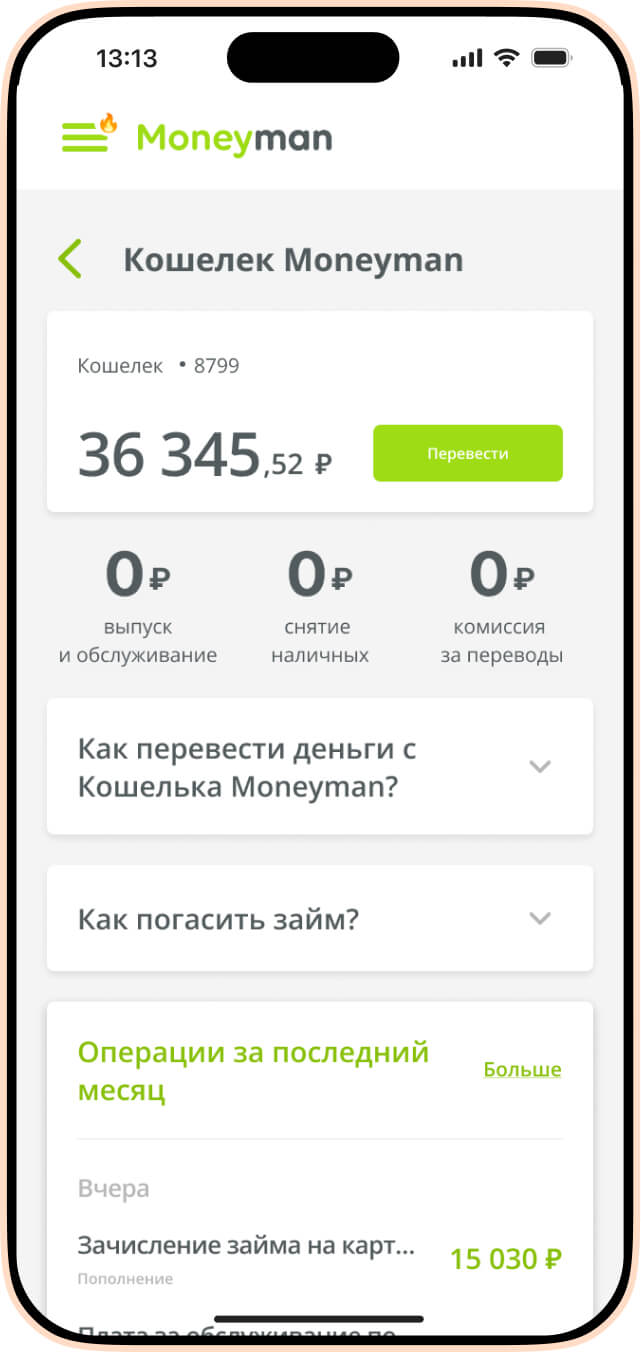
Task: Open the Больше operations link
Action: coord(522,1070)
